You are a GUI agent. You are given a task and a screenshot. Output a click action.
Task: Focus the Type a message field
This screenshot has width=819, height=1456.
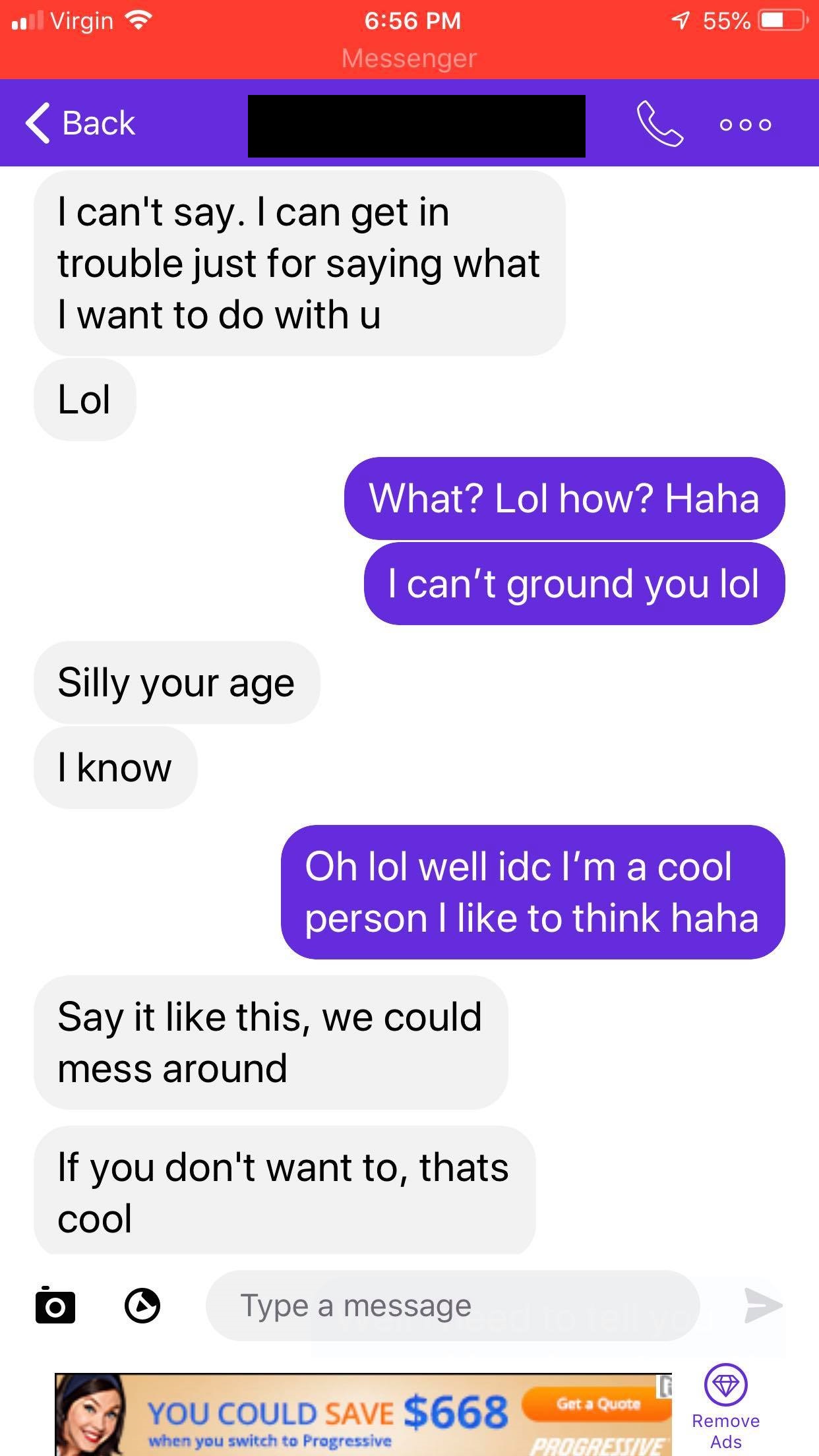pos(452,1306)
